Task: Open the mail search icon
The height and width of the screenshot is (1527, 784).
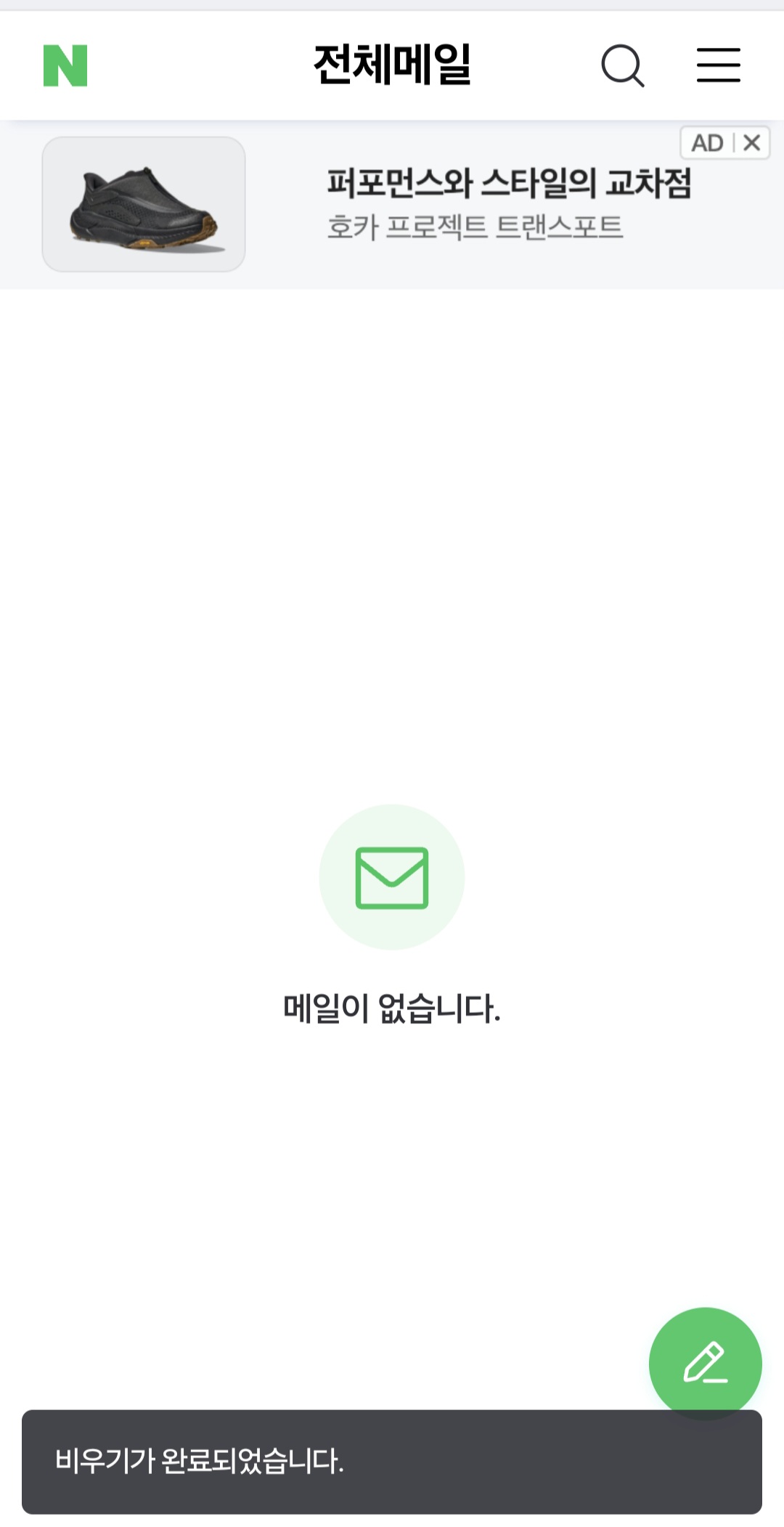Action: coord(623,65)
